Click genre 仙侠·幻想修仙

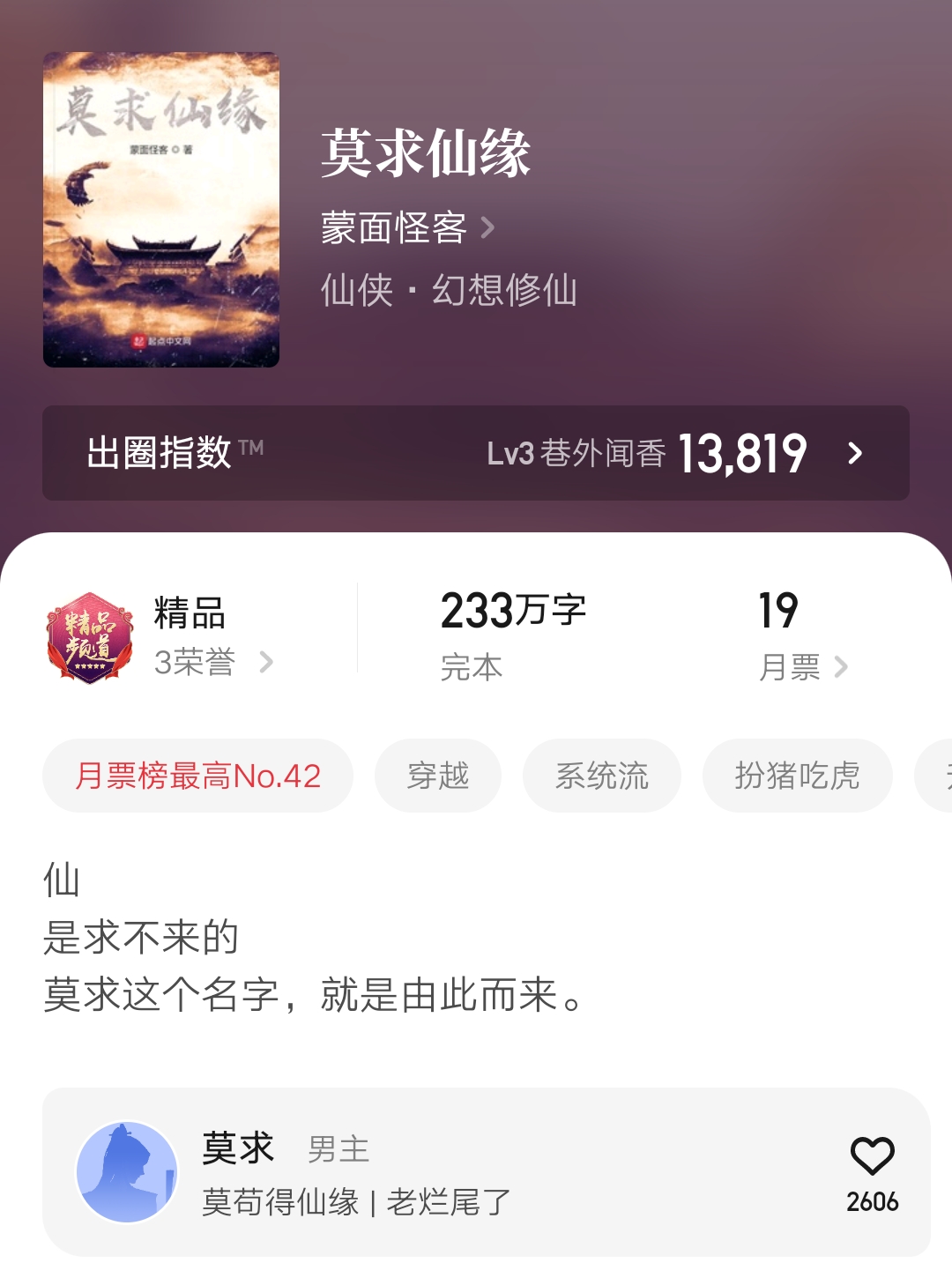(x=448, y=291)
